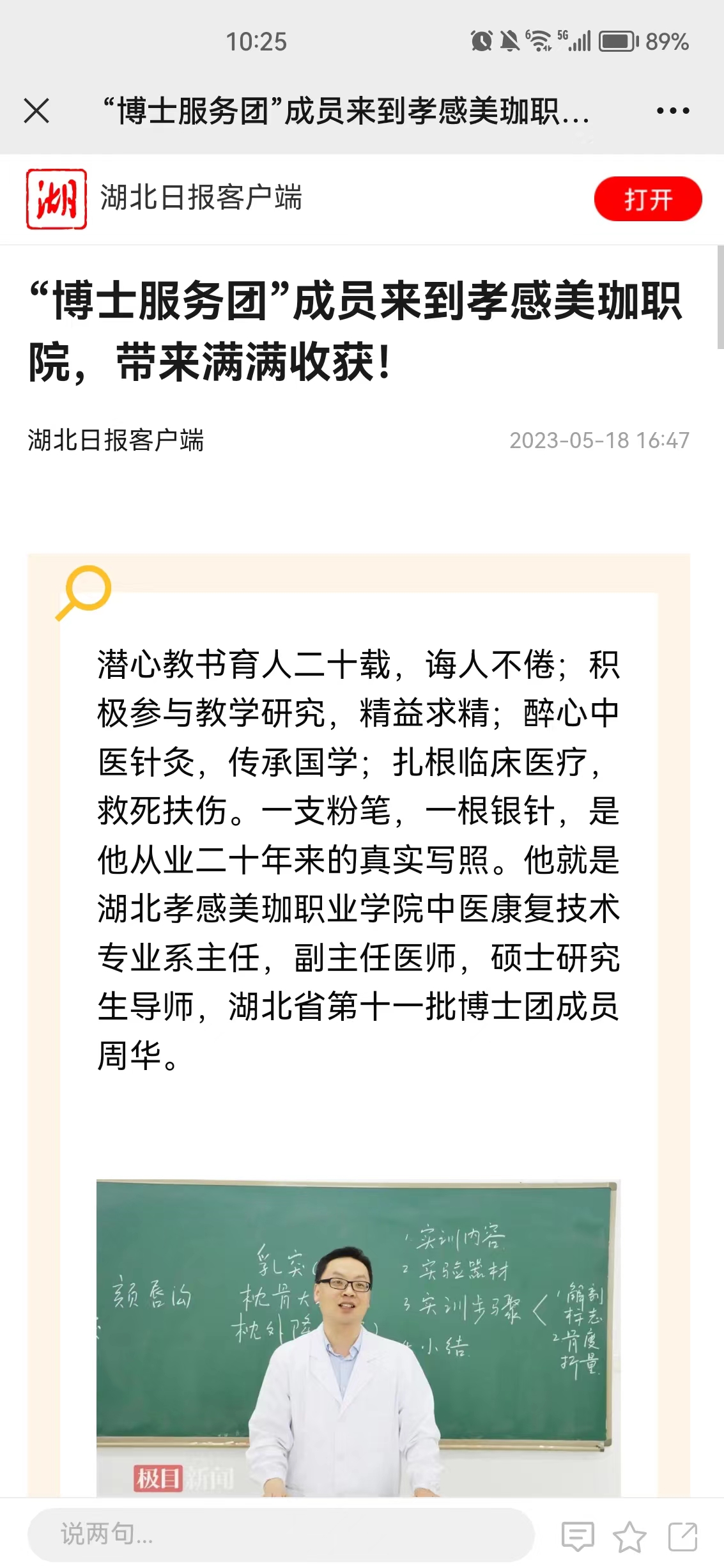Open the three-dot overflow menu

(x=672, y=111)
